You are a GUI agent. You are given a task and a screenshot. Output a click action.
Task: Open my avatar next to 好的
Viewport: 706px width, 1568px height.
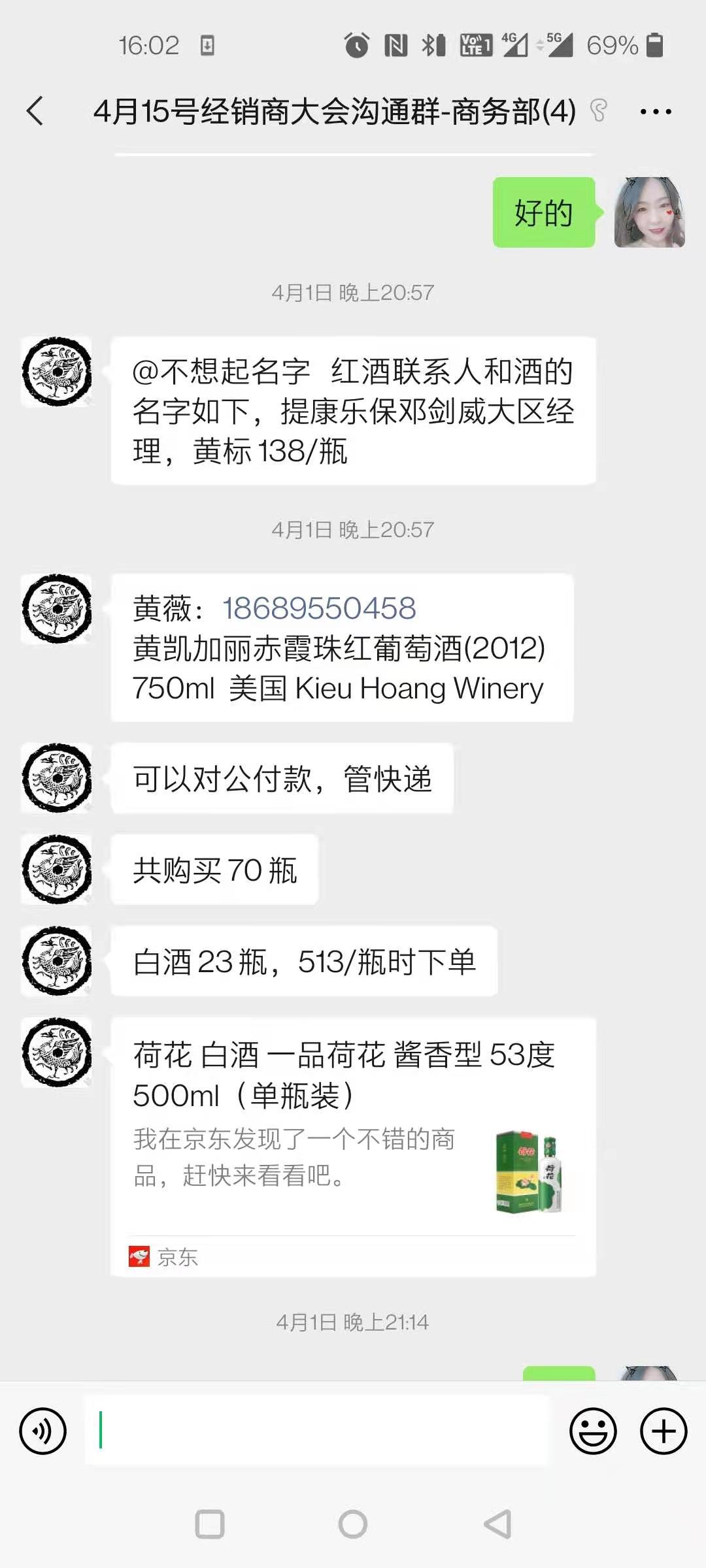point(649,212)
